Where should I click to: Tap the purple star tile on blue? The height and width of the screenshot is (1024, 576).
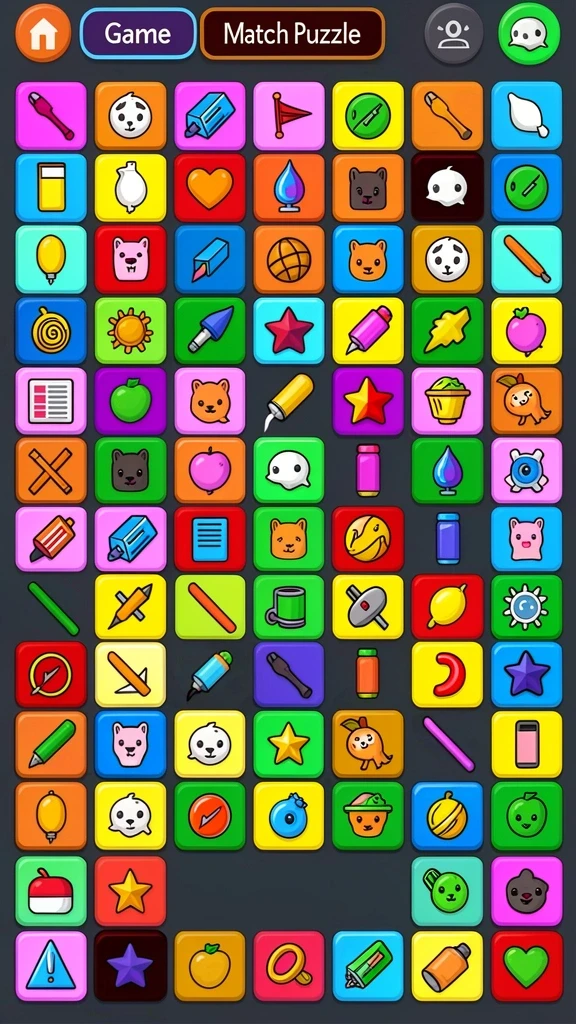[x=526, y=675]
